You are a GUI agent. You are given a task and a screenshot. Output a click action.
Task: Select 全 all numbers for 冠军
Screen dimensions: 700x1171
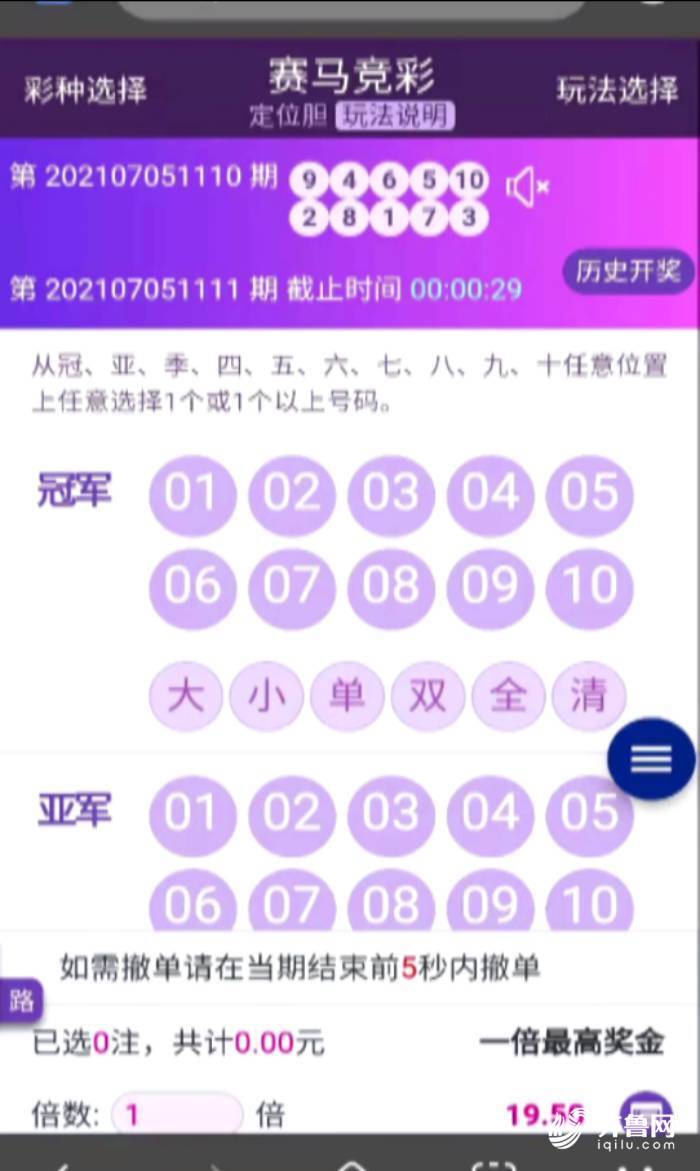pos(508,695)
